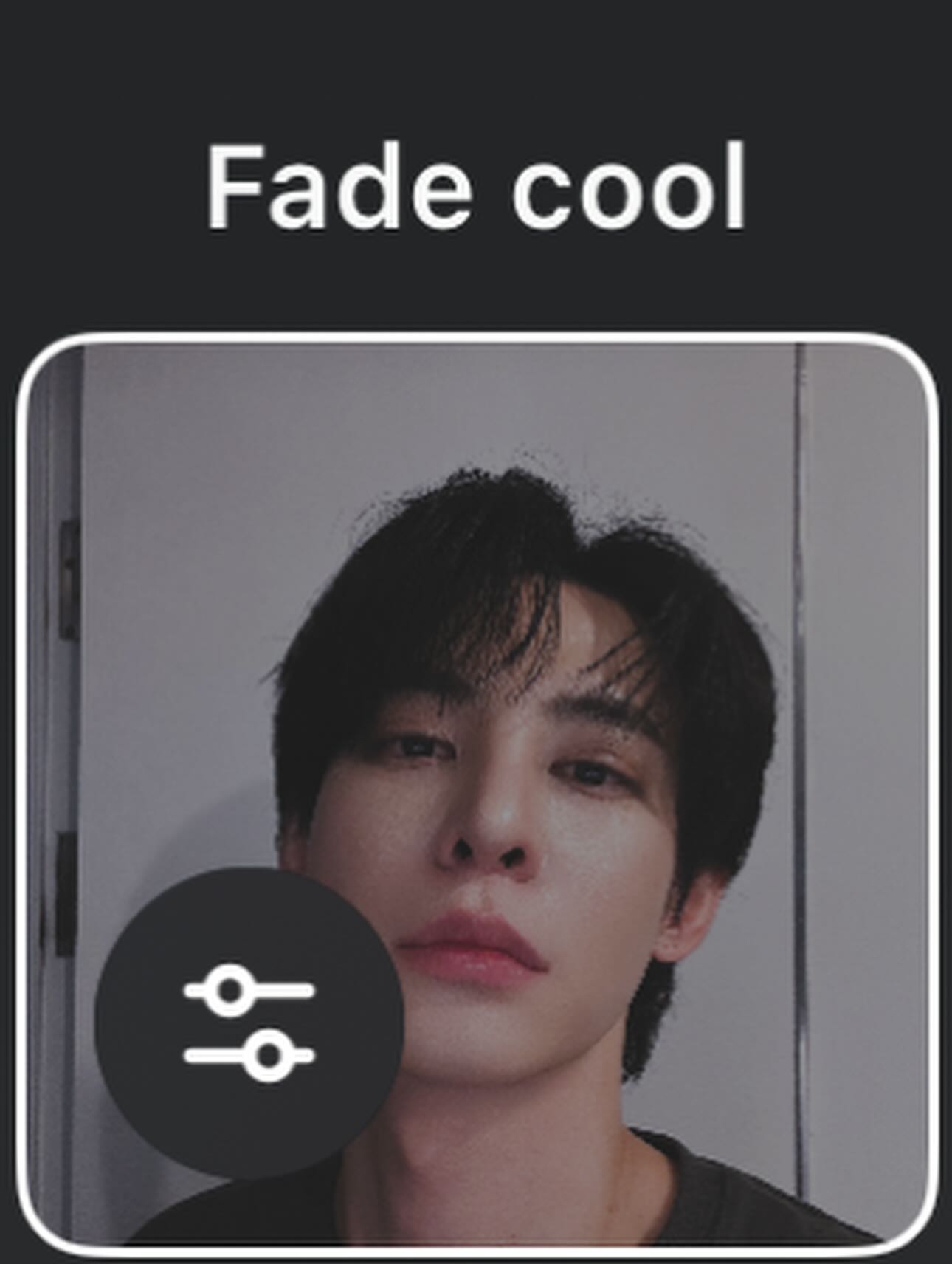This screenshot has height=1264, width=952.
Task: Open the adjustment sliders for Fade cool
Action: (x=249, y=1022)
